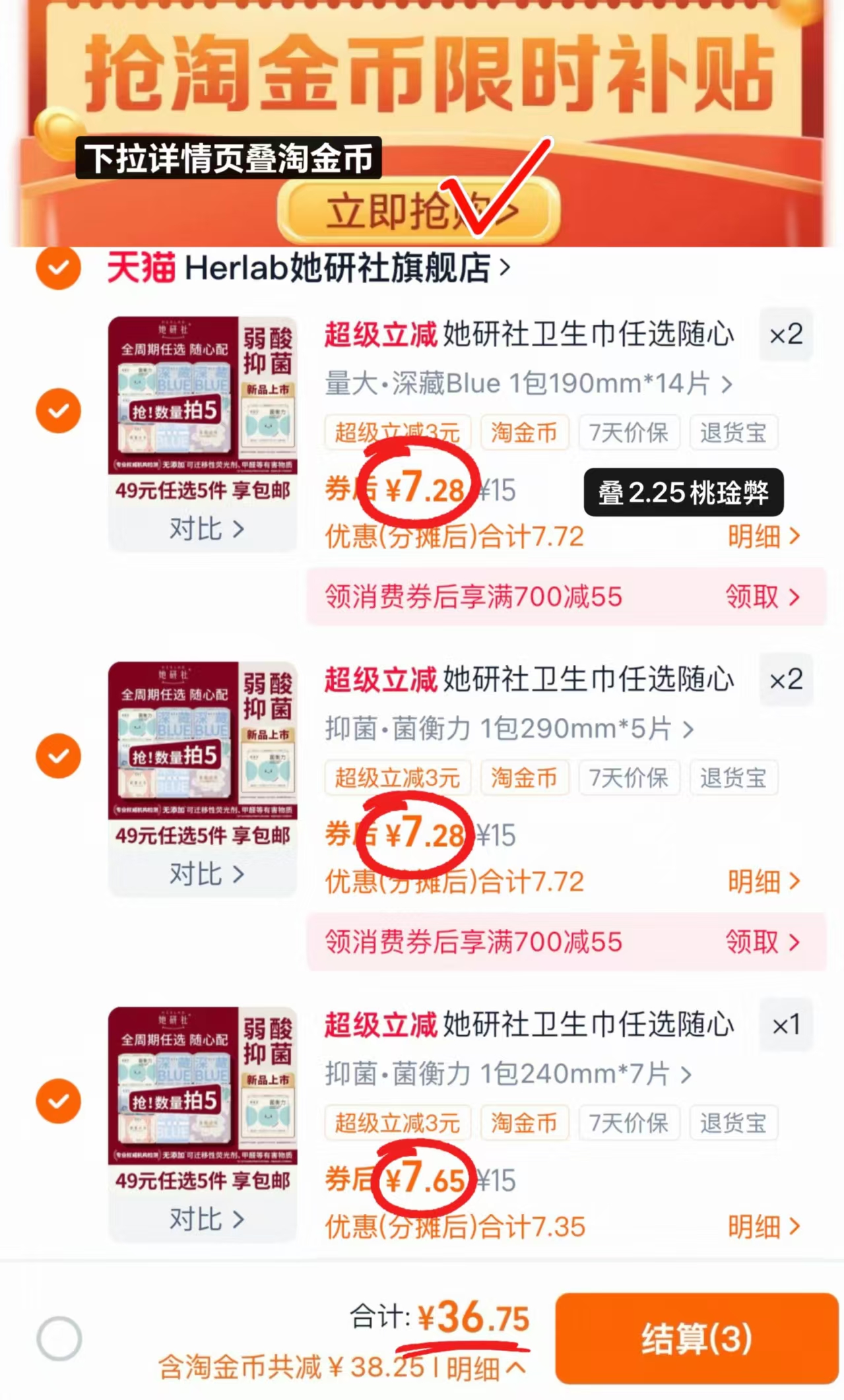Viewport: 844px width, 1400px height.
Task: Tap the 淘金币 tag on first item
Action: (x=525, y=432)
